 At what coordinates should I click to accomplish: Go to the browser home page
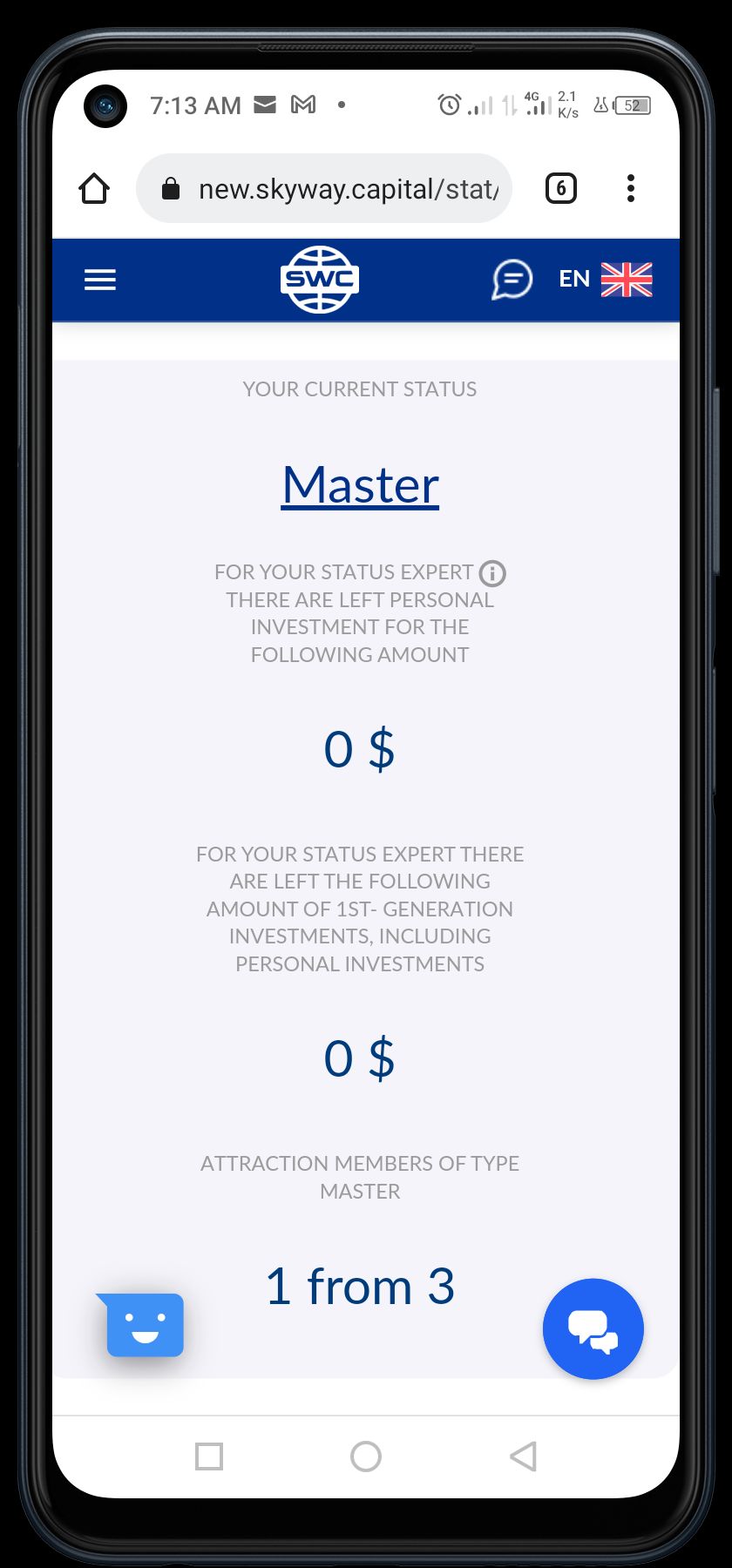coord(94,188)
